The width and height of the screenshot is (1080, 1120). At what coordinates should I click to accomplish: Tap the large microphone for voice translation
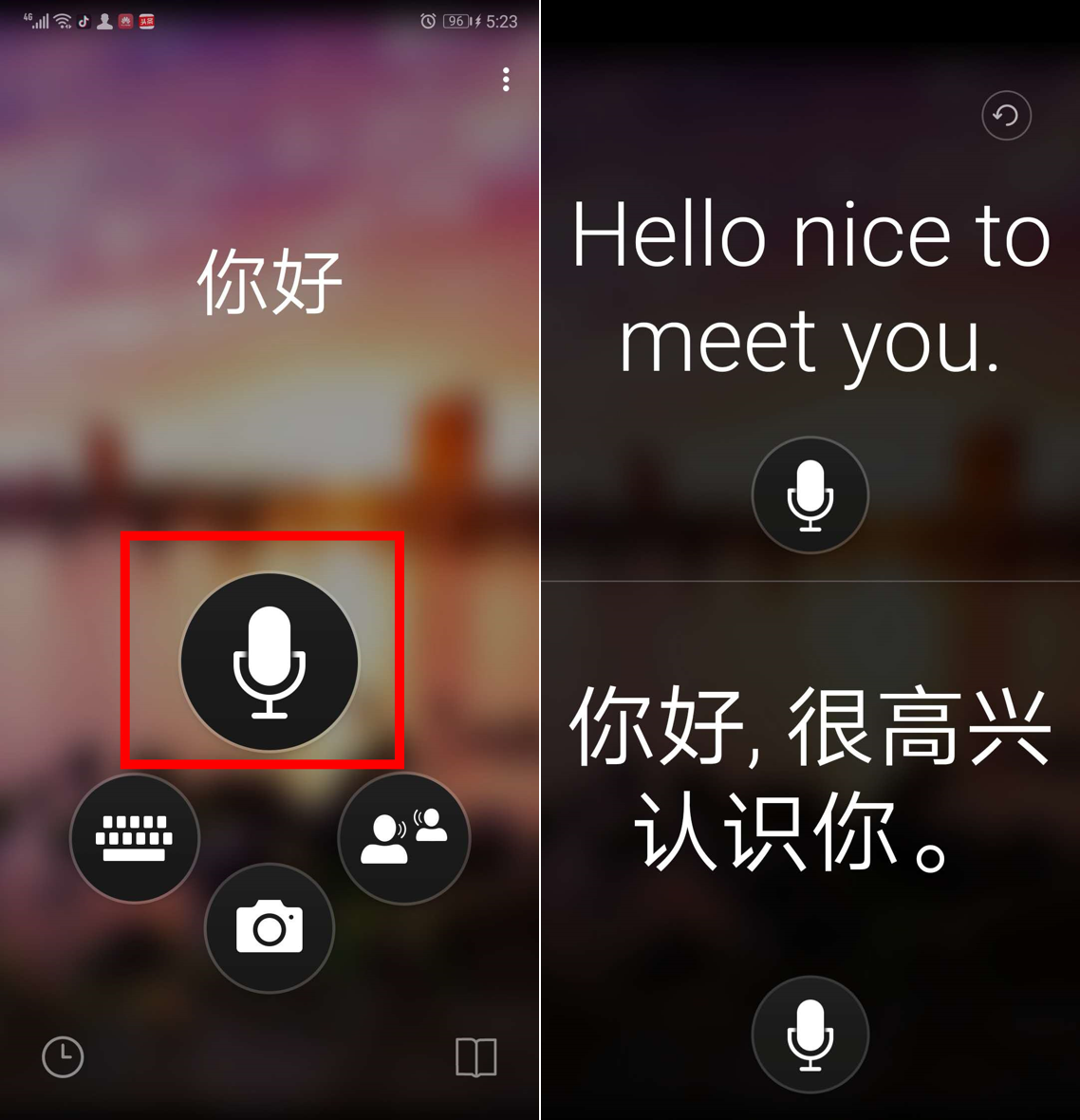tap(270, 662)
